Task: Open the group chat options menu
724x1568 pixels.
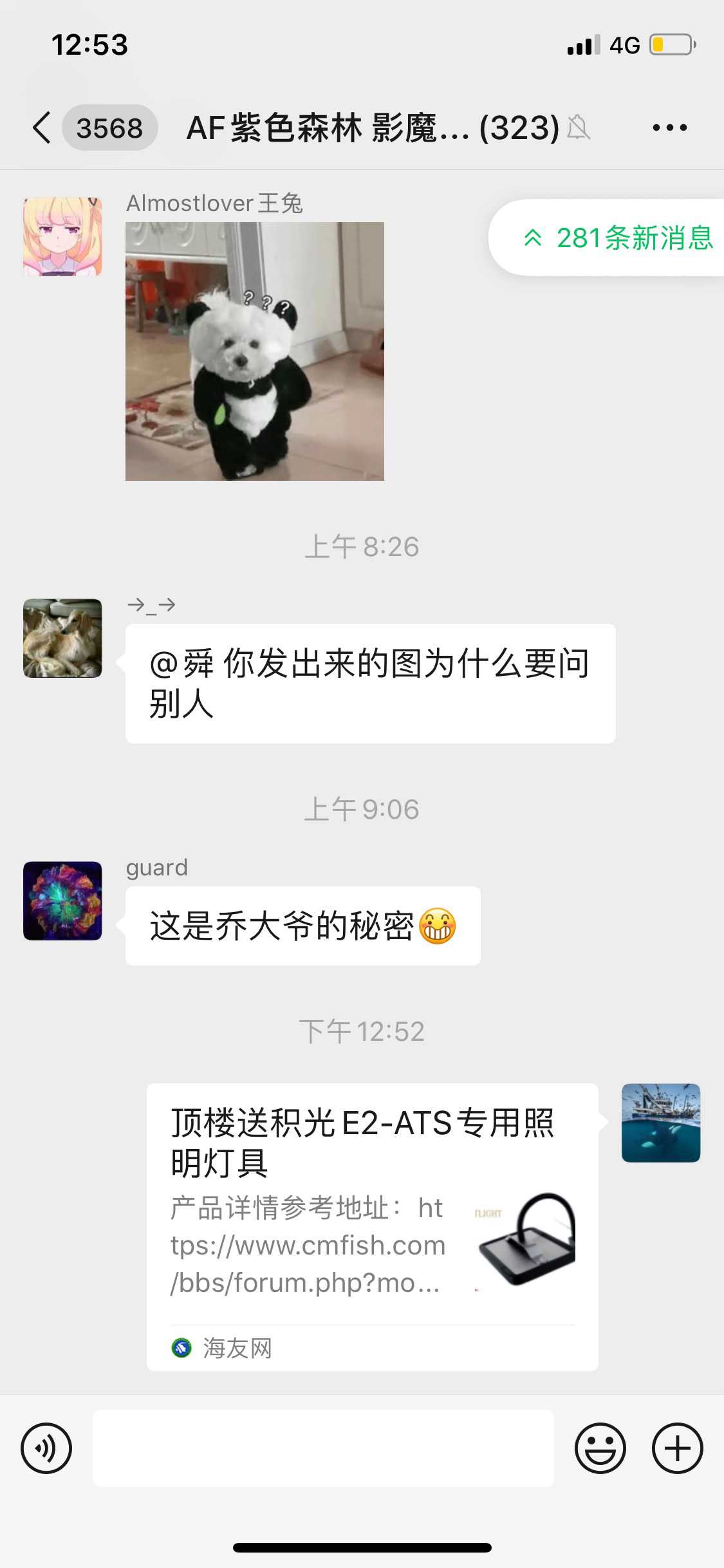Action: [669, 127]
